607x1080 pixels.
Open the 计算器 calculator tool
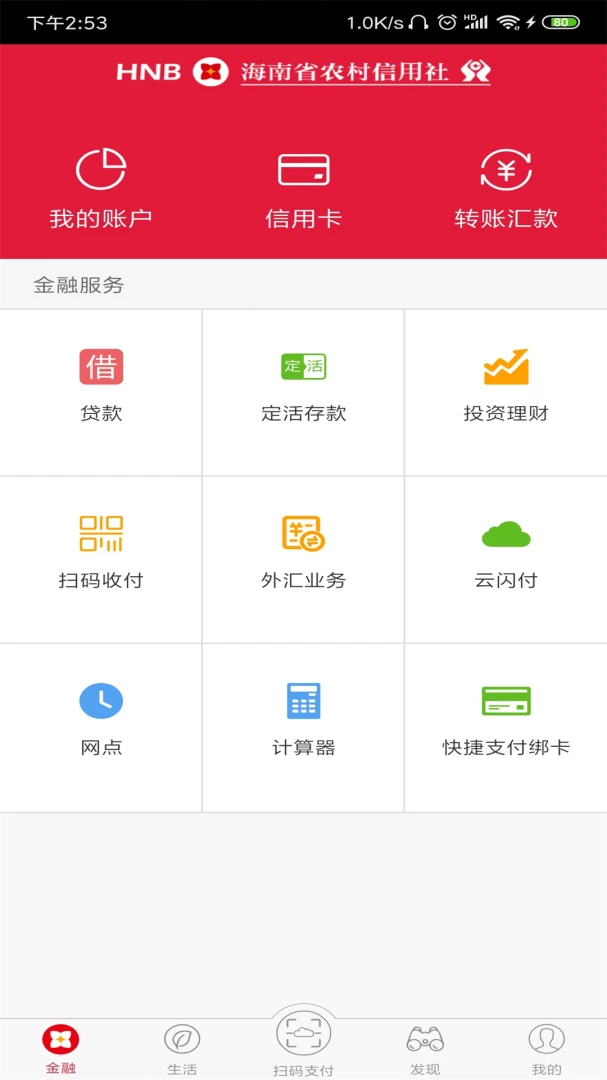coord(303,722)
